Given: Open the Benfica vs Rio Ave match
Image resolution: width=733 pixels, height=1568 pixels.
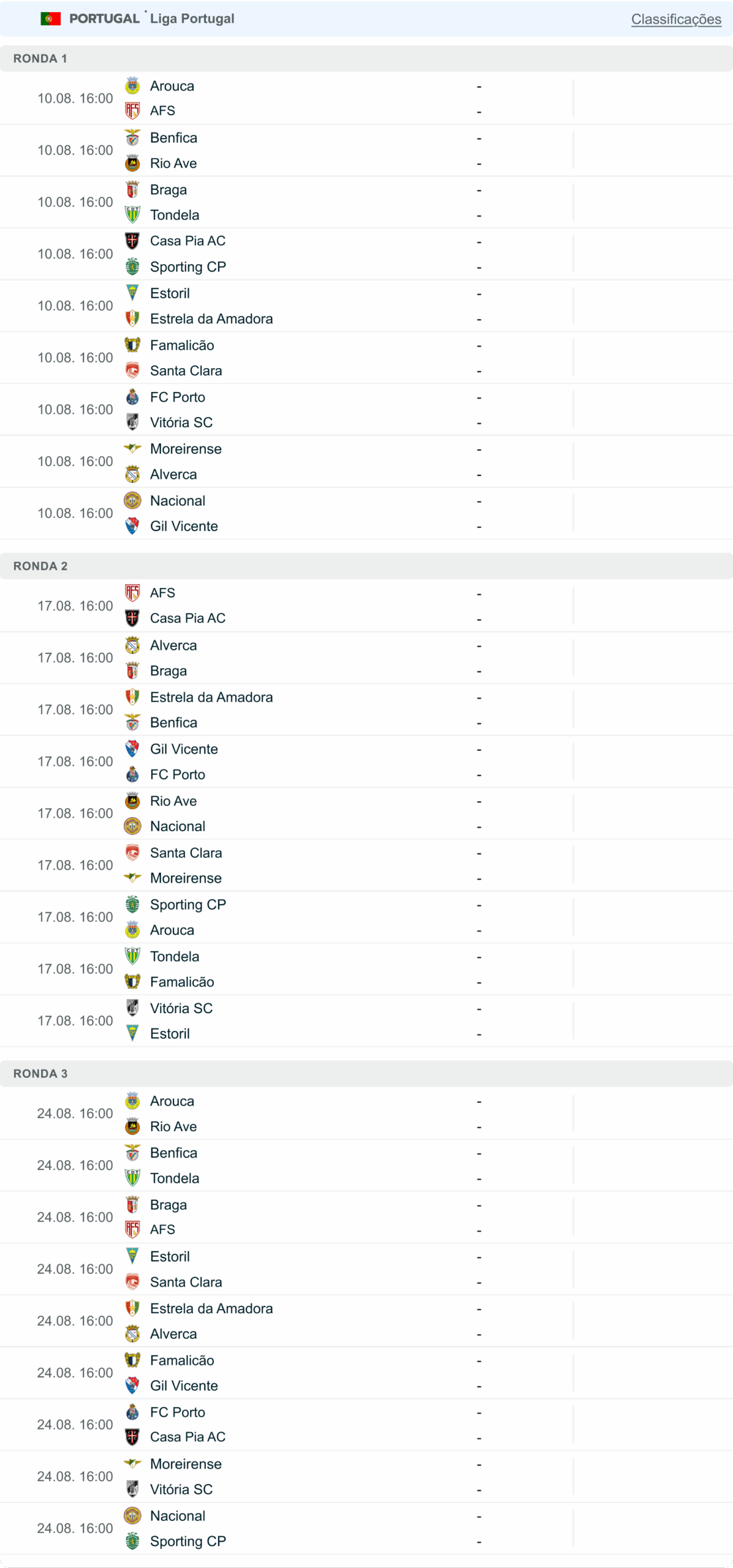Looking at the screenshot, I should coord(366,151).
